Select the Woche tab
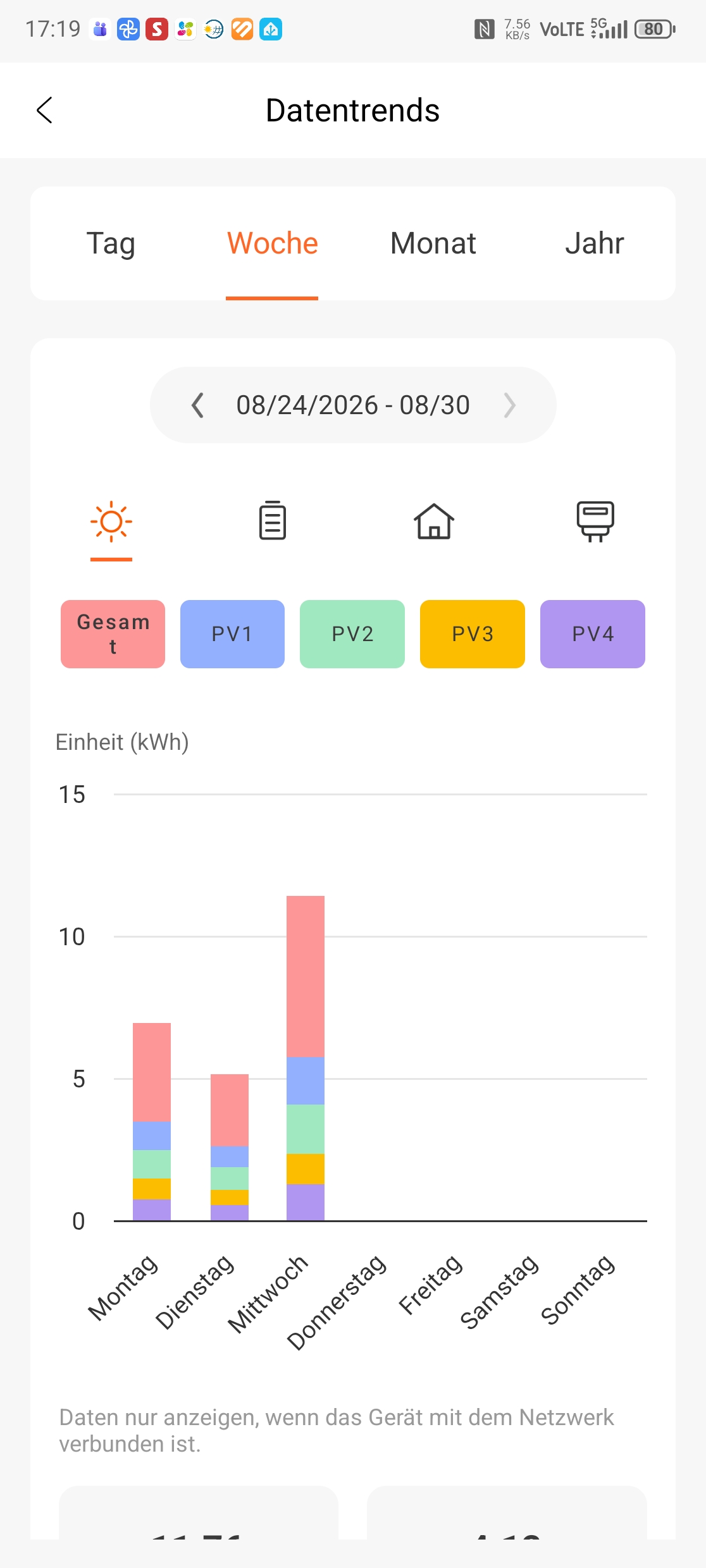The width and height of the screenshot is (706, 1568). pos(272,243)
